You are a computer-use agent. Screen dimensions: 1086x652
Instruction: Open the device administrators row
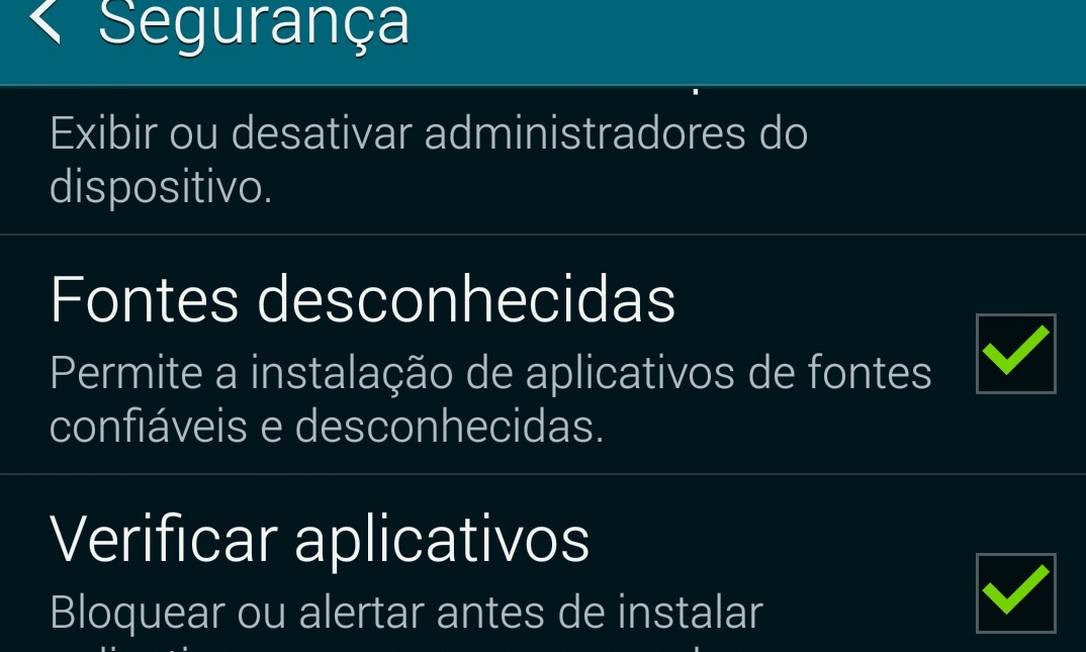click(x=430, y=160)
